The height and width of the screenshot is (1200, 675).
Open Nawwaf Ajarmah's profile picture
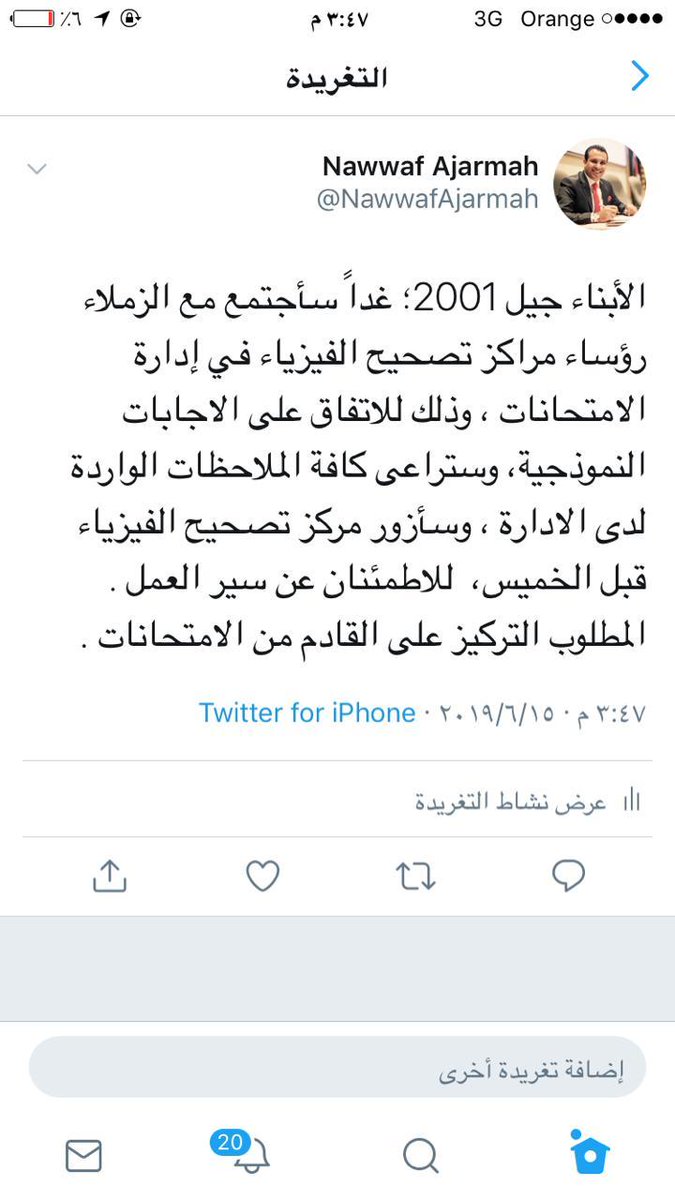[599, 183]
